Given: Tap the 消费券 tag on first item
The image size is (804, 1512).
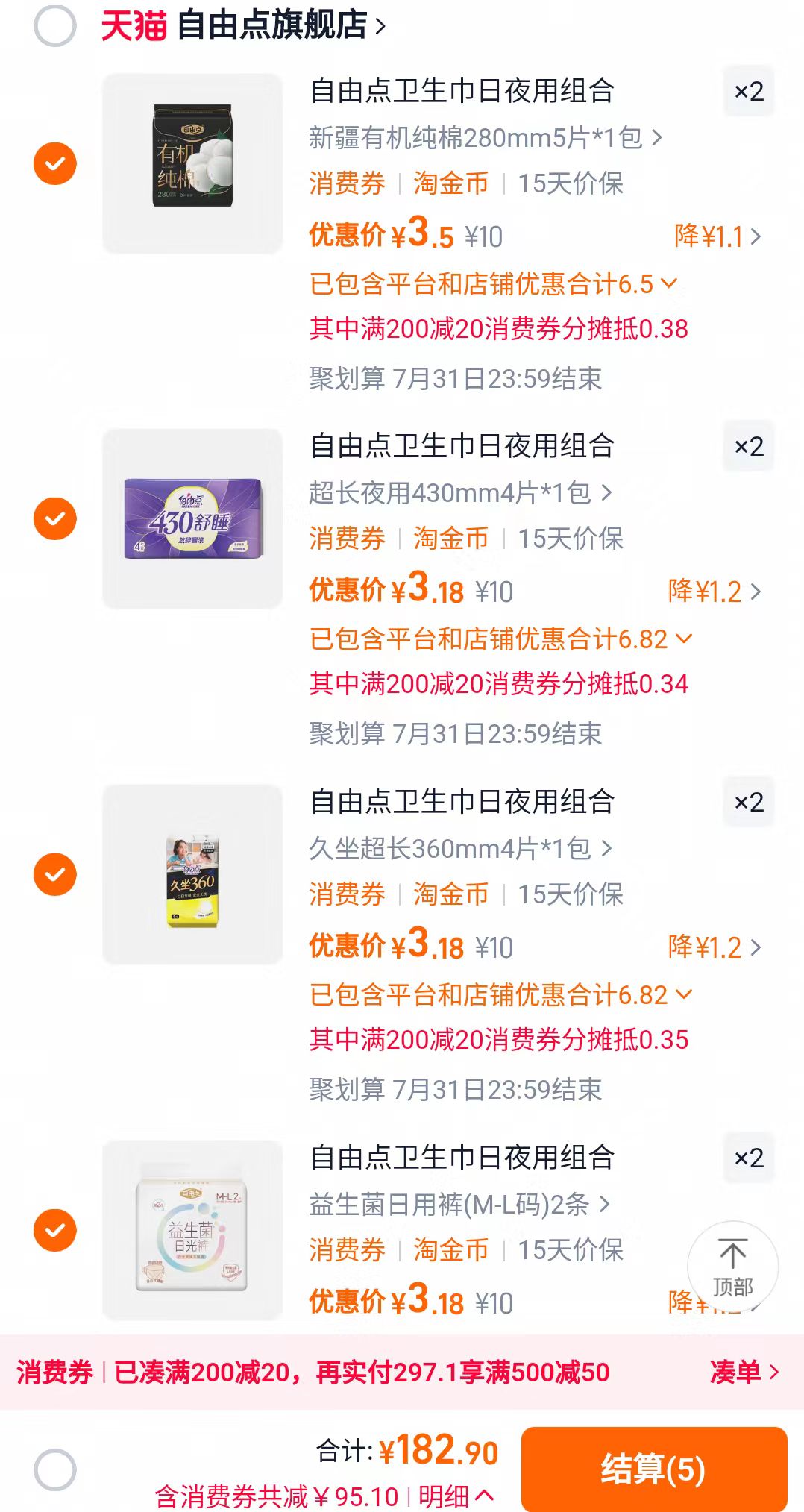Looking at the screenshot, I should [346, 183].
